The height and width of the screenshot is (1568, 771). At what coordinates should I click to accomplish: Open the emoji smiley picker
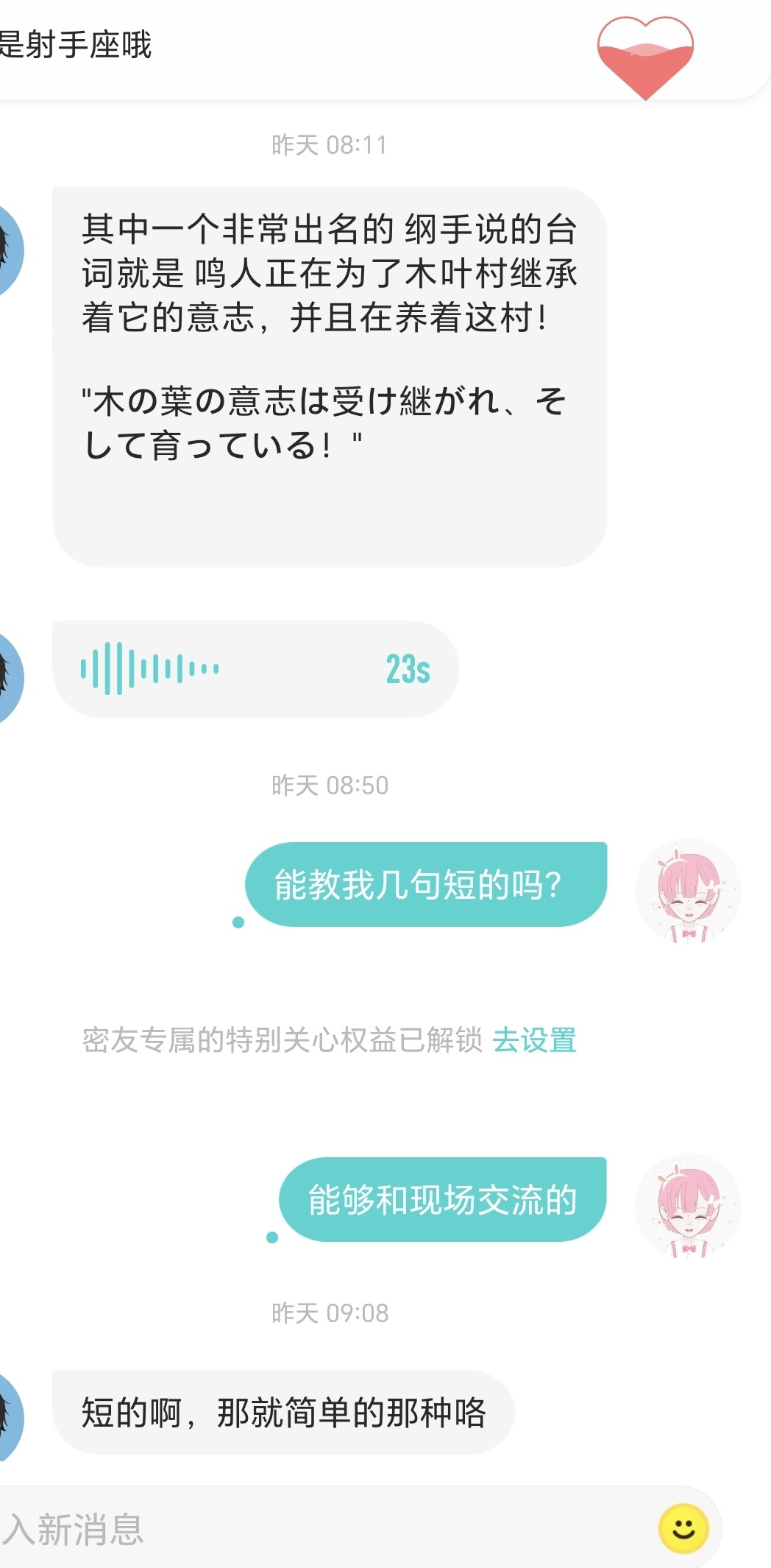coord(683,1528)
